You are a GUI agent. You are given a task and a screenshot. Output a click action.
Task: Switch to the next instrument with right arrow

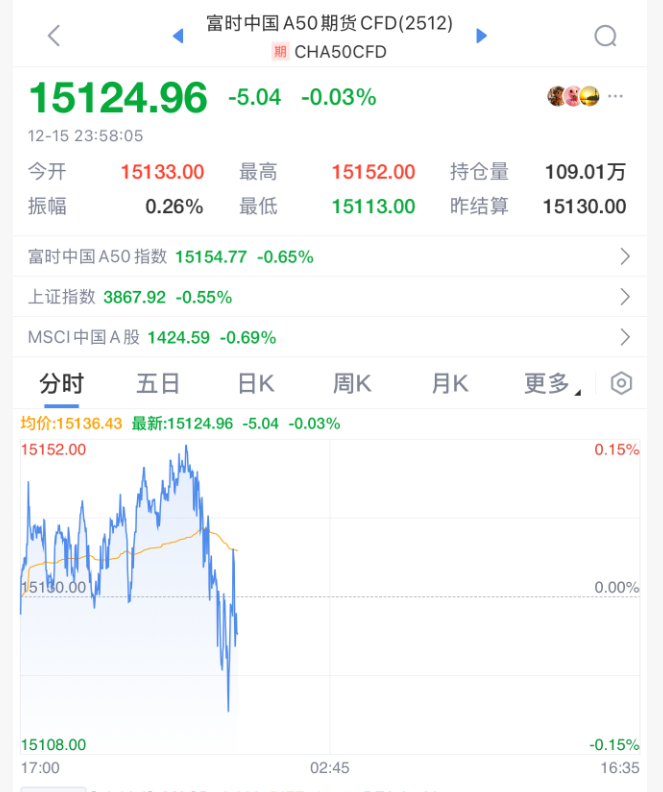[x=481, y=36]
